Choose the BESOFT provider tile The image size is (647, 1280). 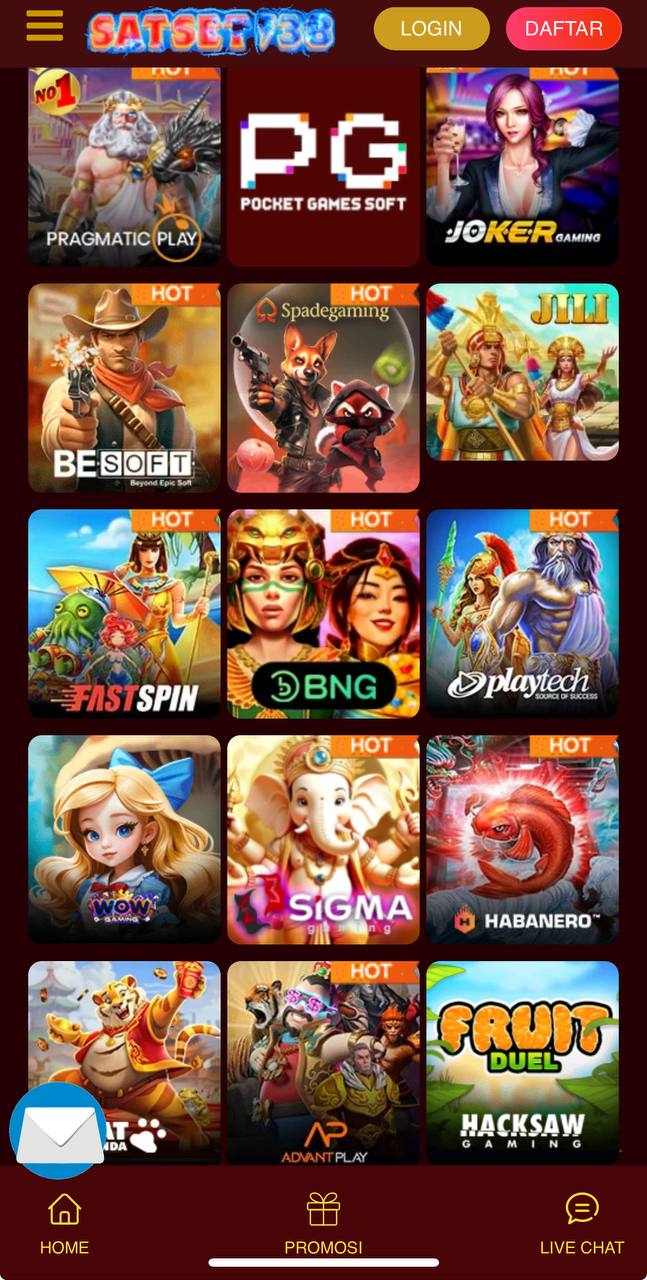[124, 388]
